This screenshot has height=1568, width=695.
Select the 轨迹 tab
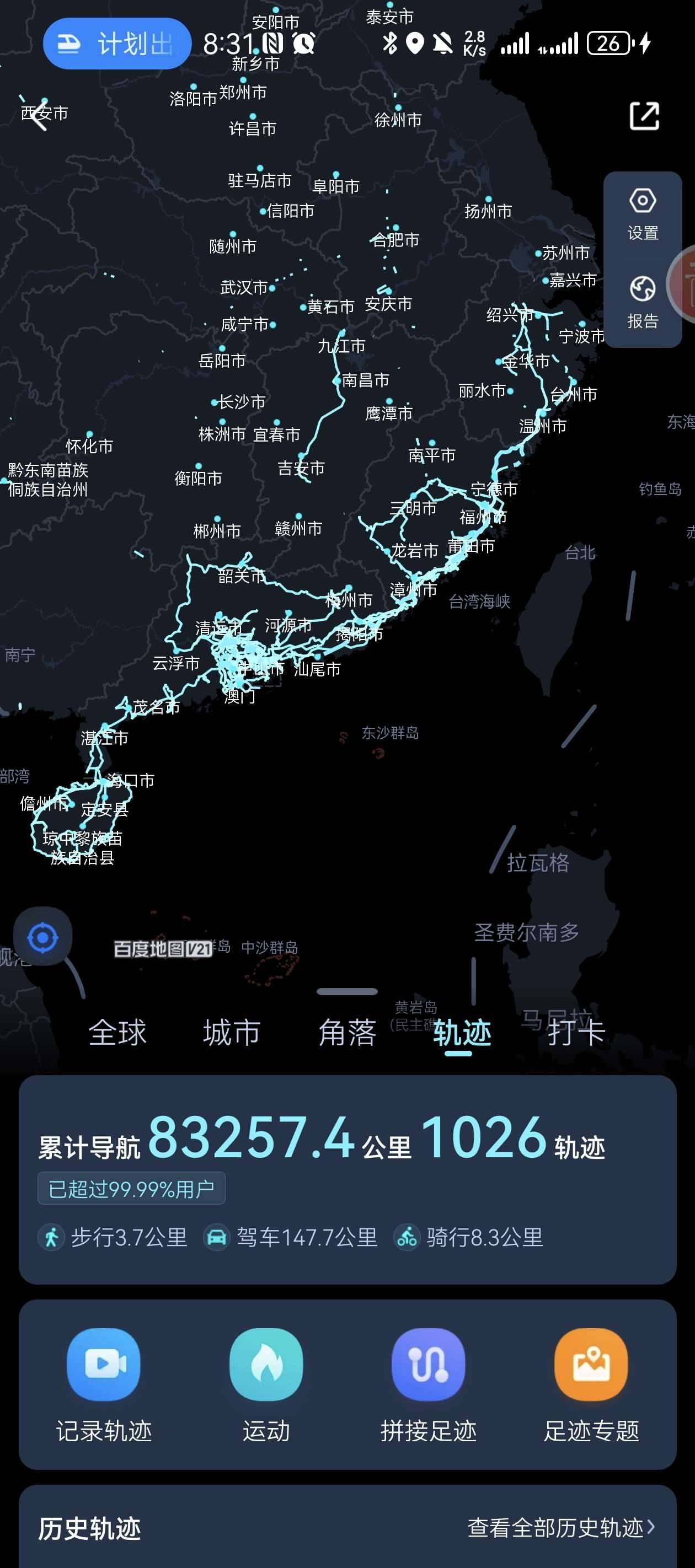[x=461, y=1033]
